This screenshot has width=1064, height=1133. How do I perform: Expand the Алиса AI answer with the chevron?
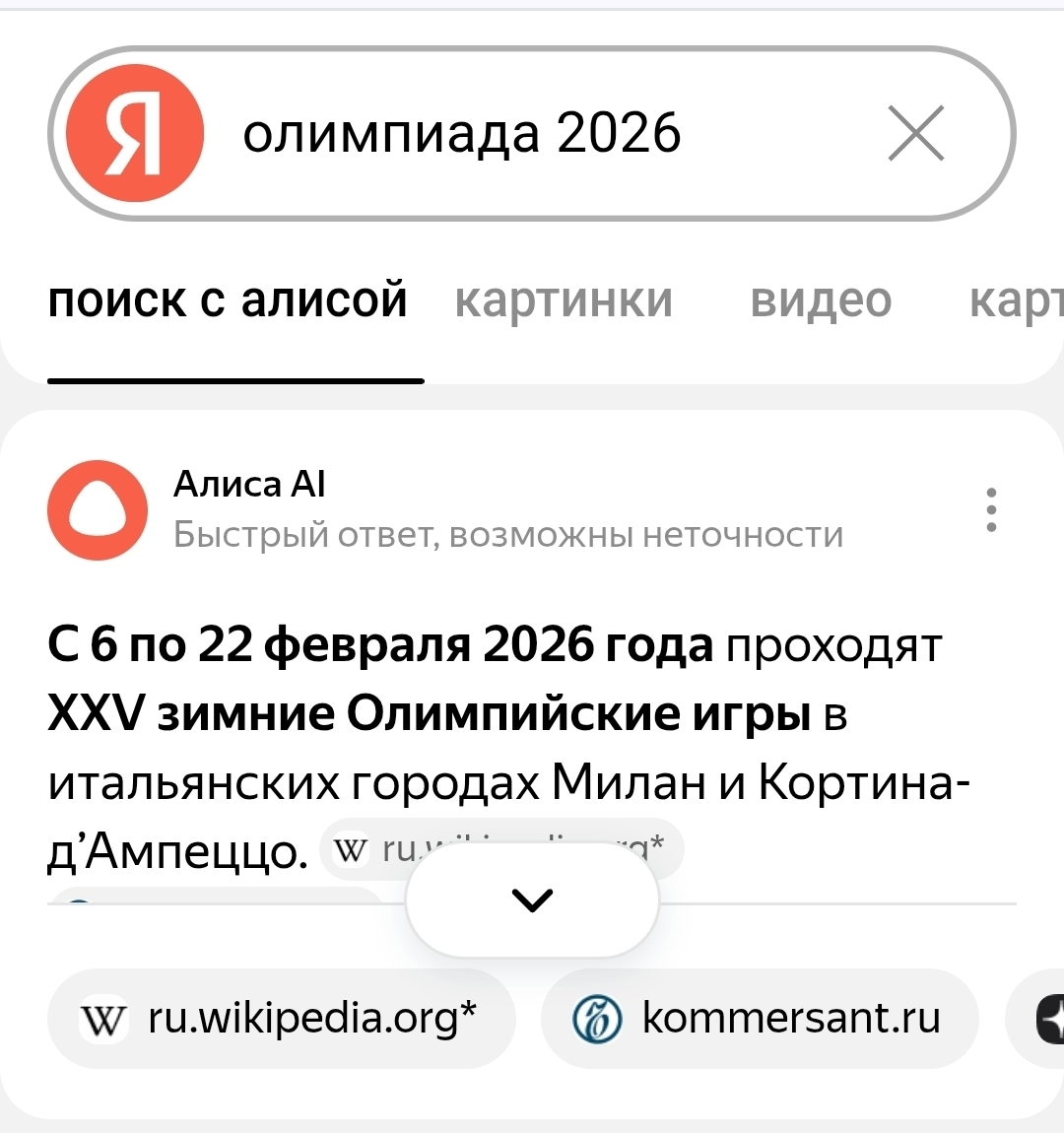(x=532, y=899)
